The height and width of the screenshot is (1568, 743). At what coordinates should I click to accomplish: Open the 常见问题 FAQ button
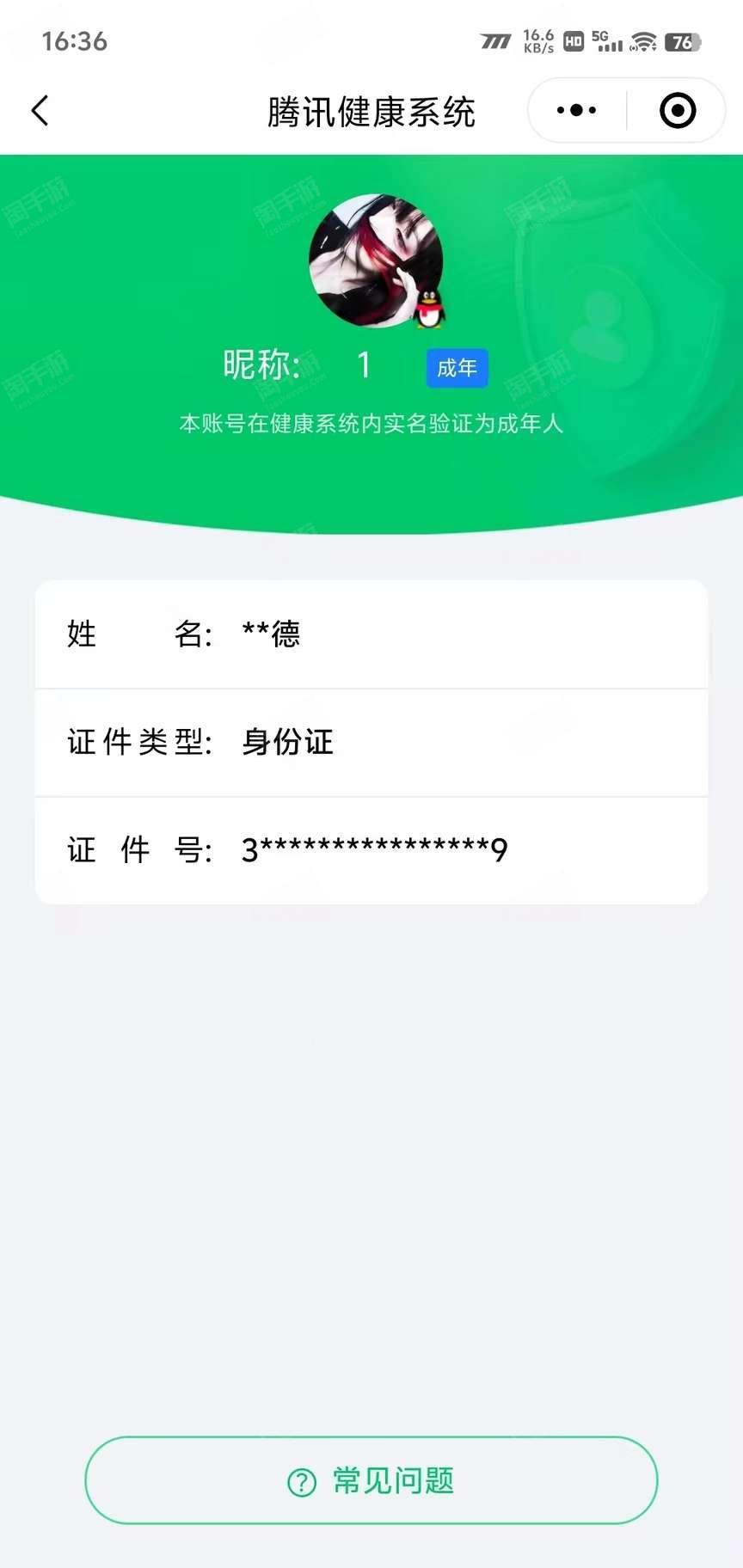(x=371, y=1480)
